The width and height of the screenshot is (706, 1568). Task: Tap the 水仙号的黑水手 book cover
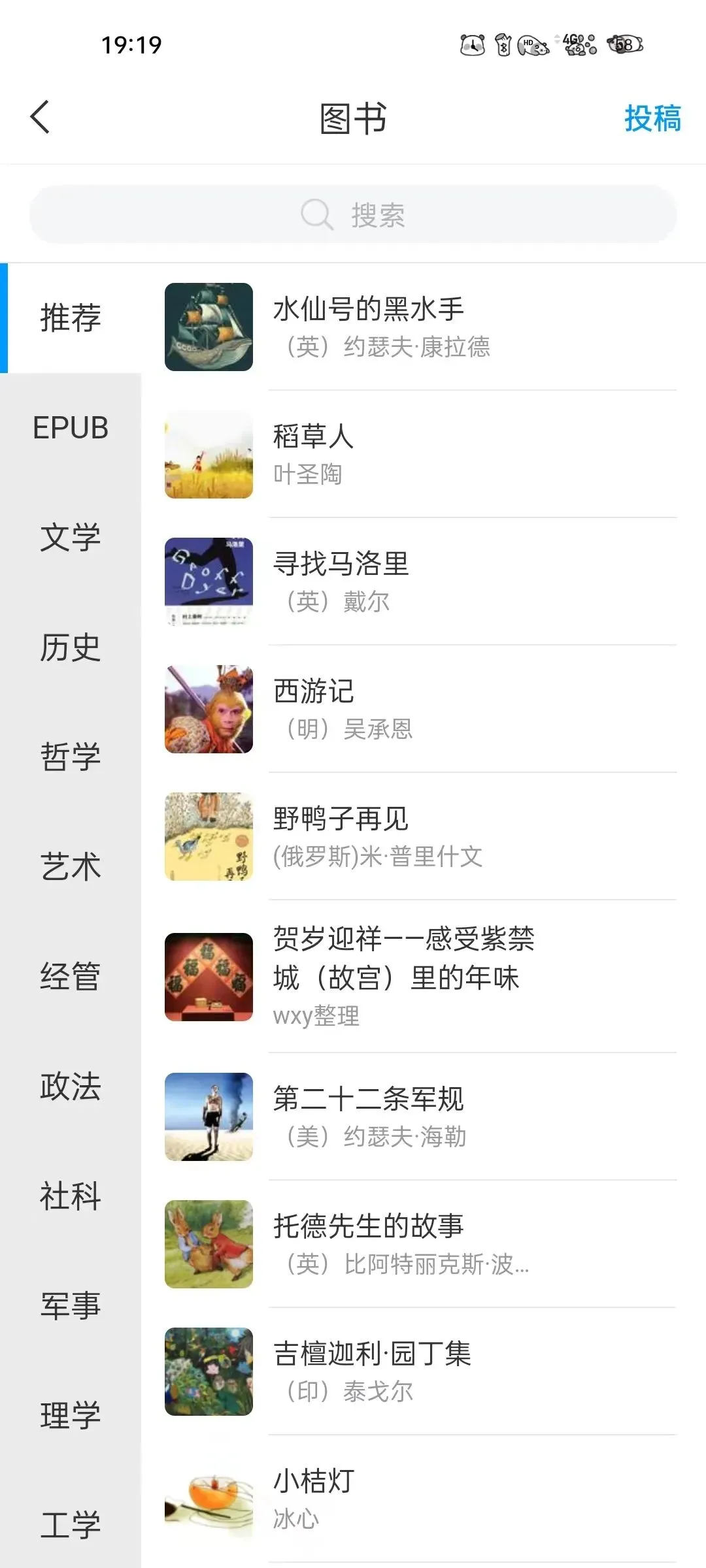(x=209, y=328)
